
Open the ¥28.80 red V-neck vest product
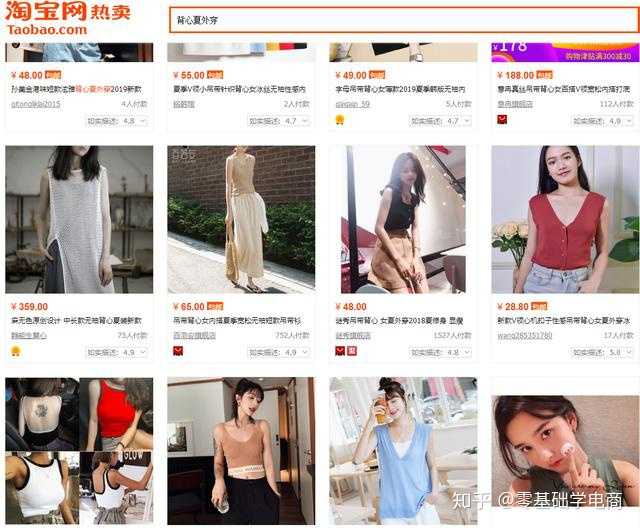[x=565, y=219]
